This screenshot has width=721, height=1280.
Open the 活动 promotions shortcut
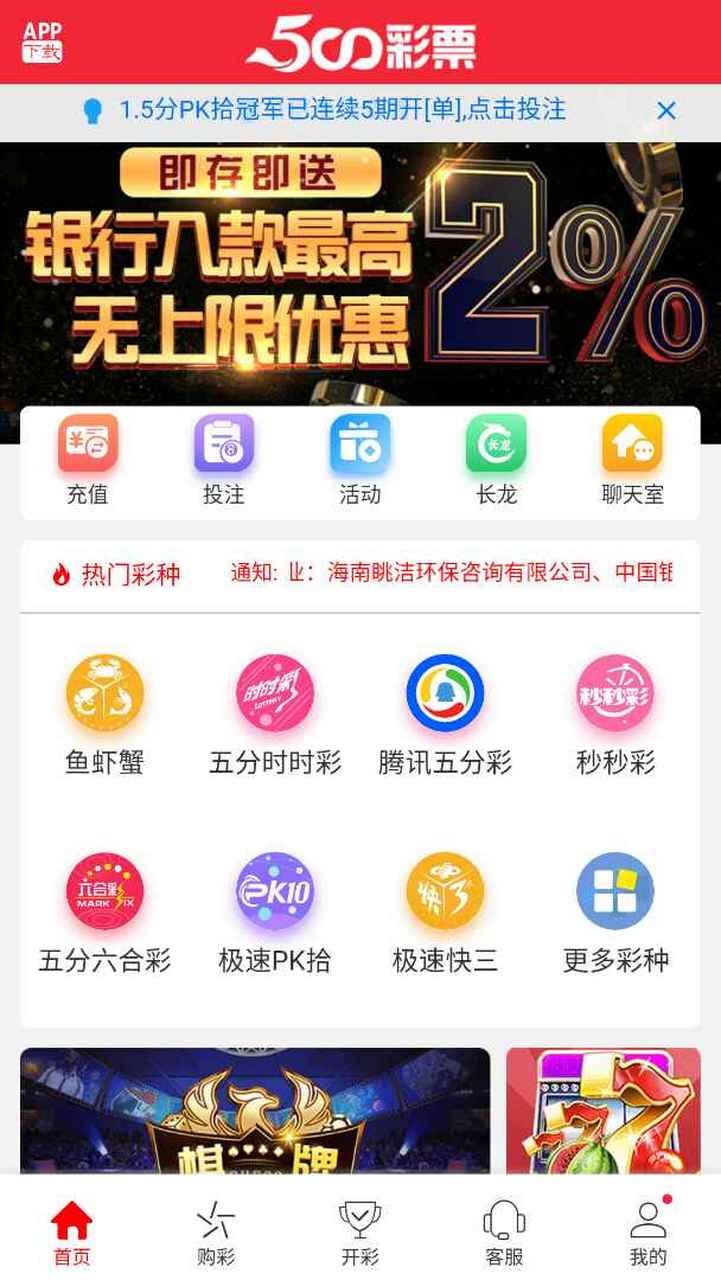click(360, 460)
